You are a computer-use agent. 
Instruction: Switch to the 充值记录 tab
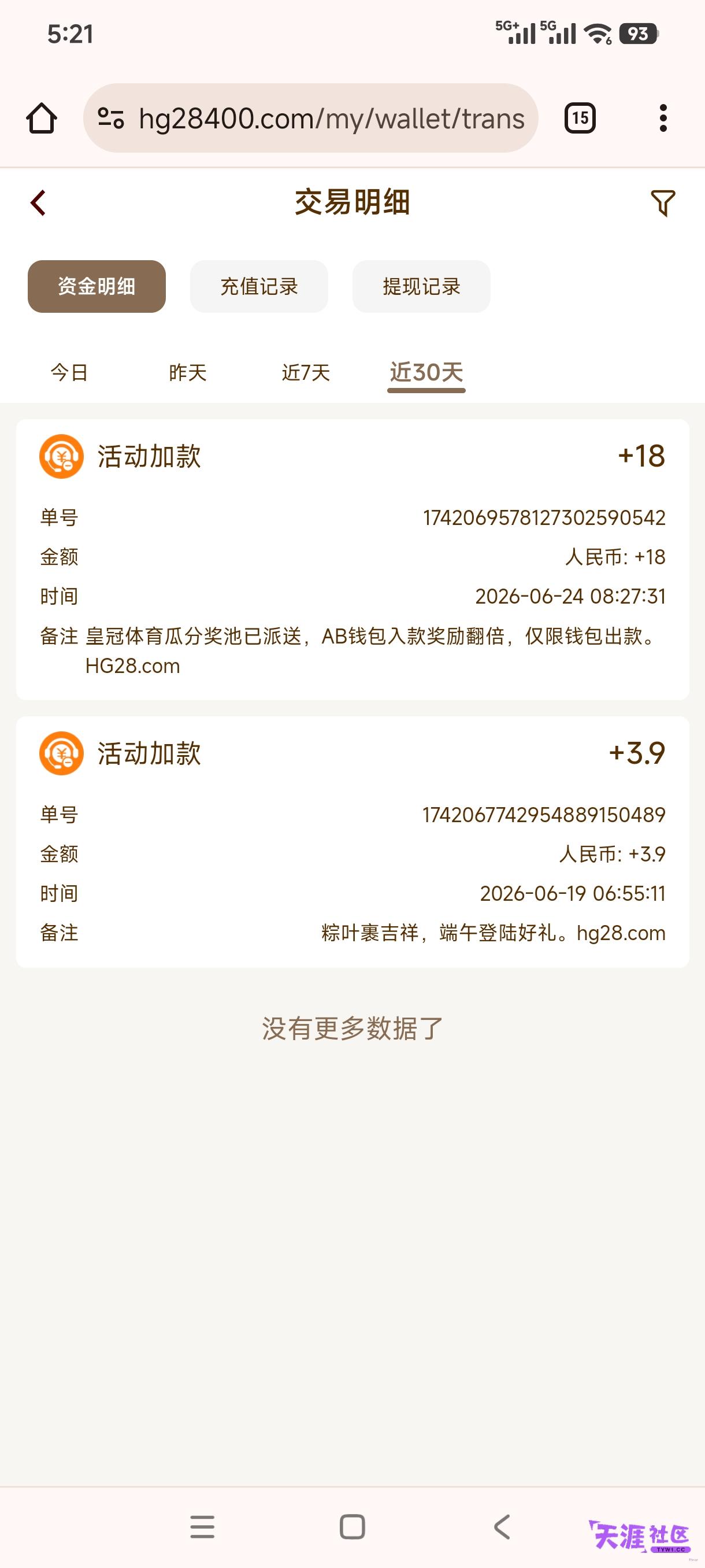[x=259, y=286]
